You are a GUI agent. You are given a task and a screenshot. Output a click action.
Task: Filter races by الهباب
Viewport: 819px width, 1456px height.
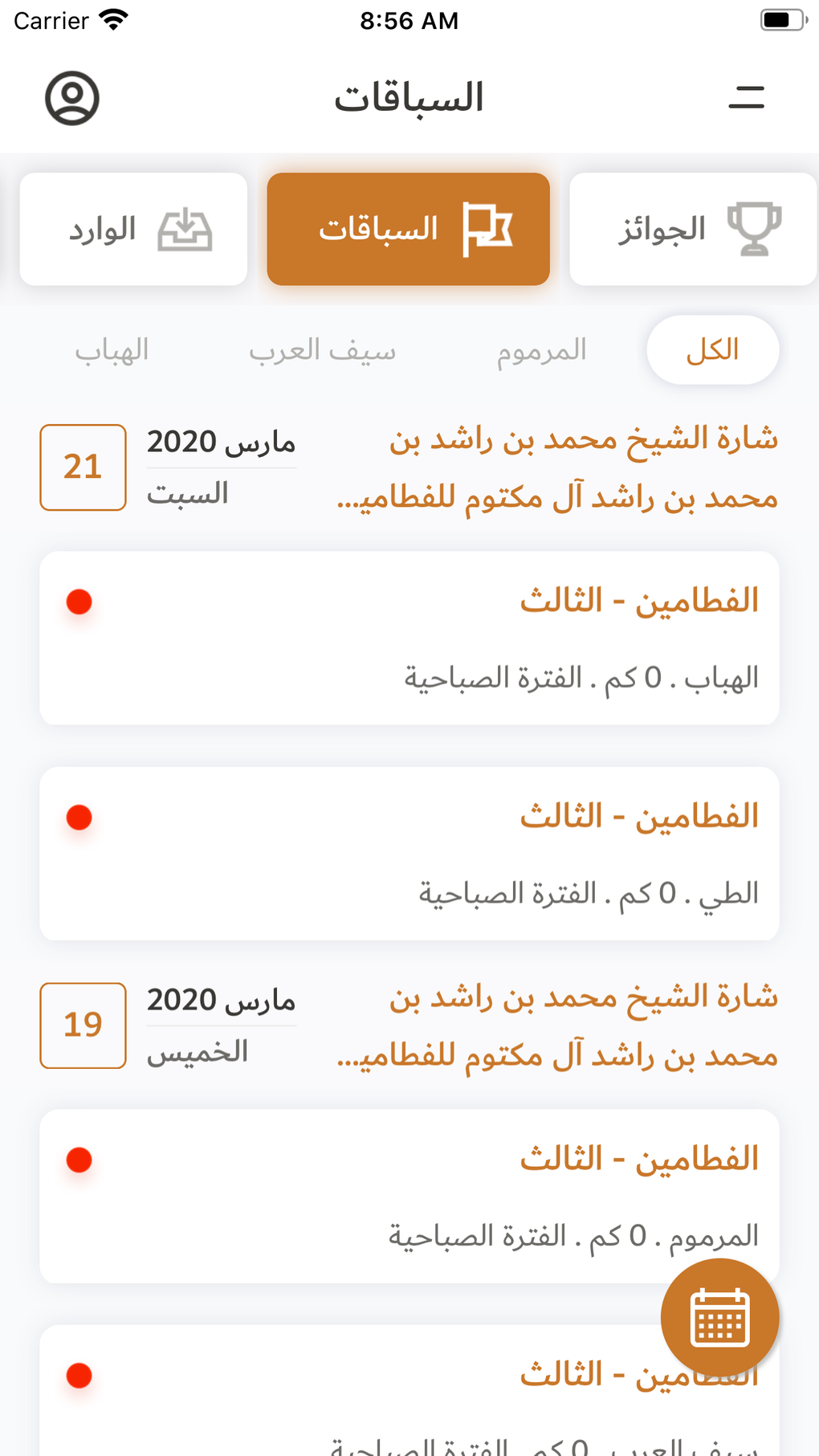pyautogui.click(x=112, y=350)
